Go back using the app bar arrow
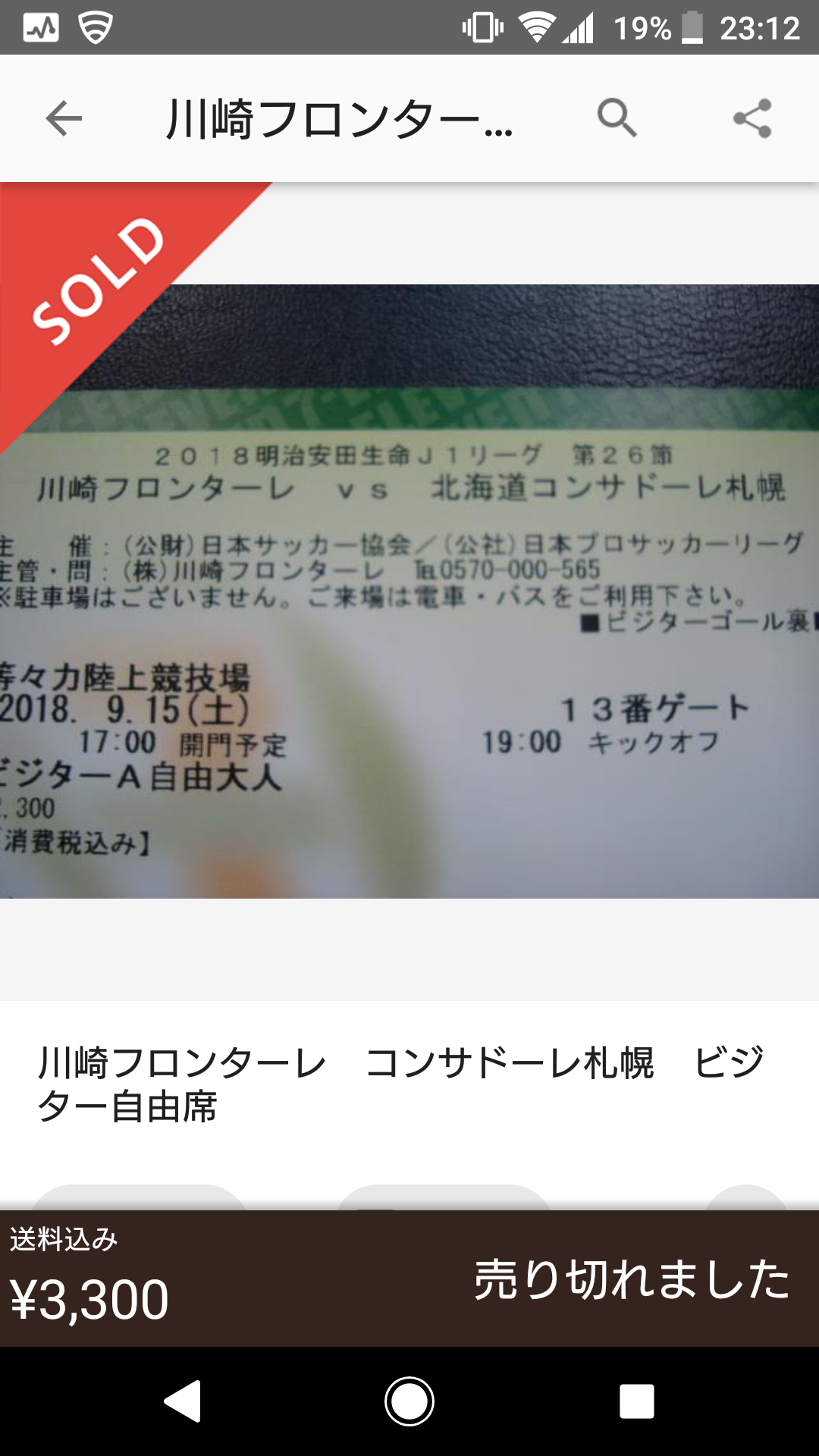Screen dimensions: 819x1456 tap(64, 118)
